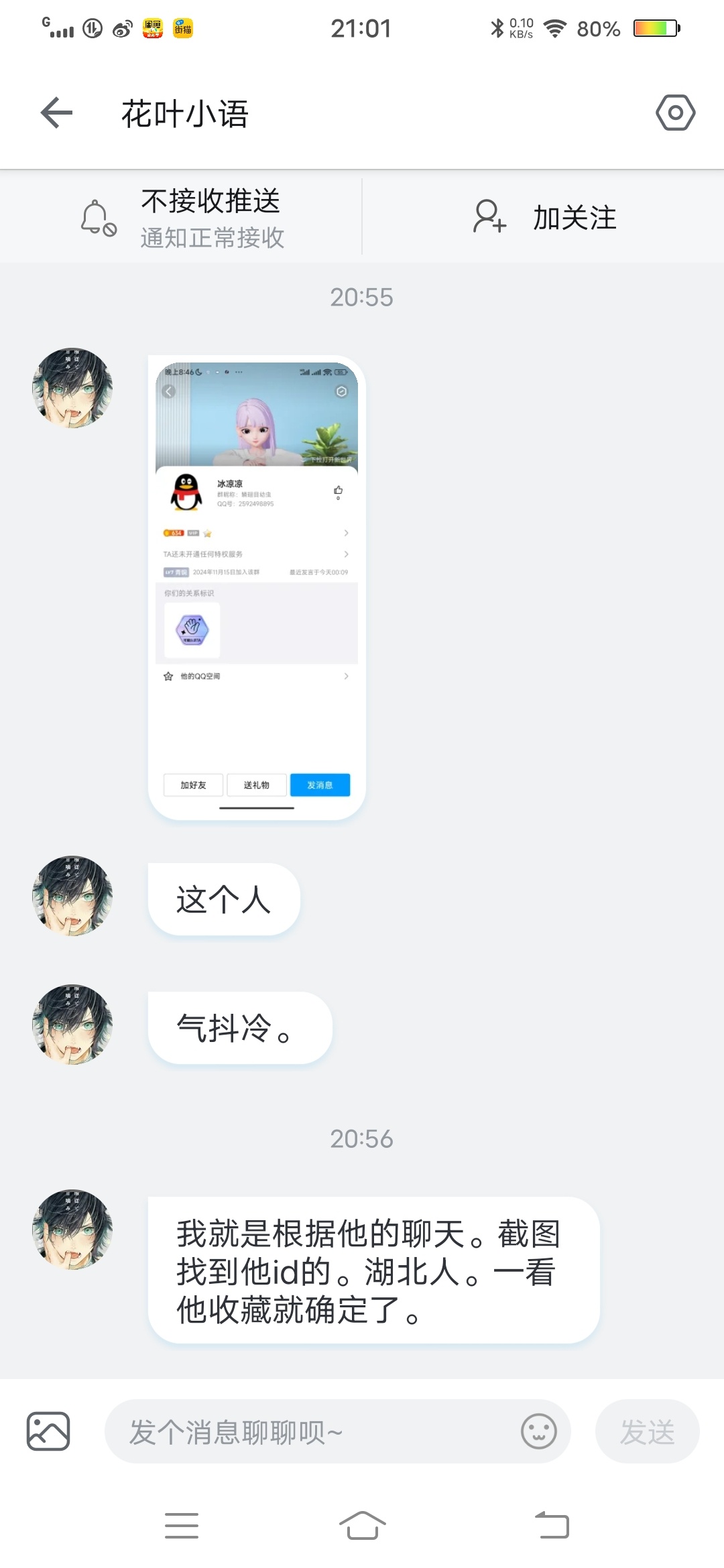The height and width of the screenshot is (1568, 724).
Task: Open the shared QQ profile screenshot
Action: coord(257,587)
